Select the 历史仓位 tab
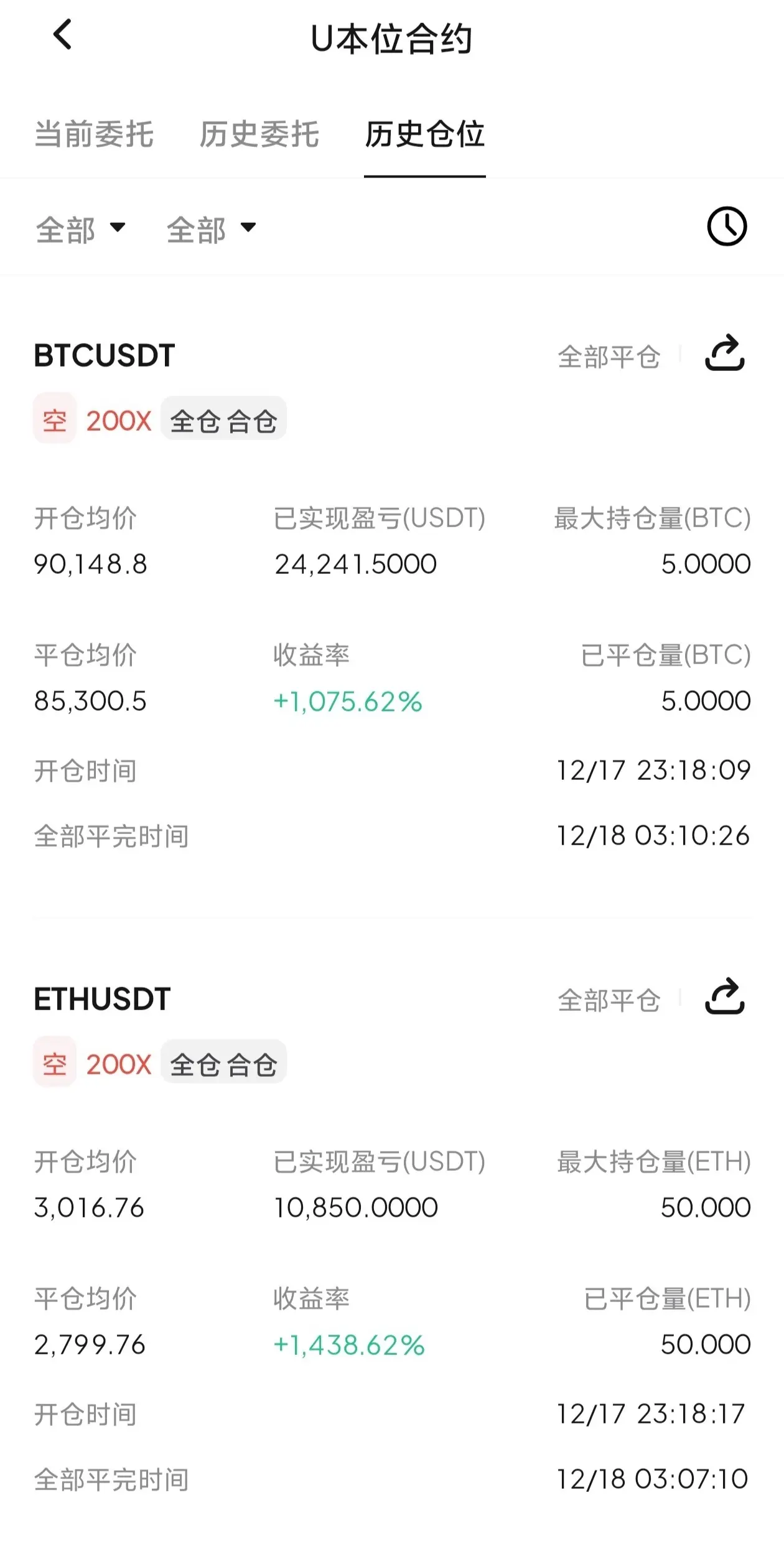784x1556 pixels. coord(424,134)
